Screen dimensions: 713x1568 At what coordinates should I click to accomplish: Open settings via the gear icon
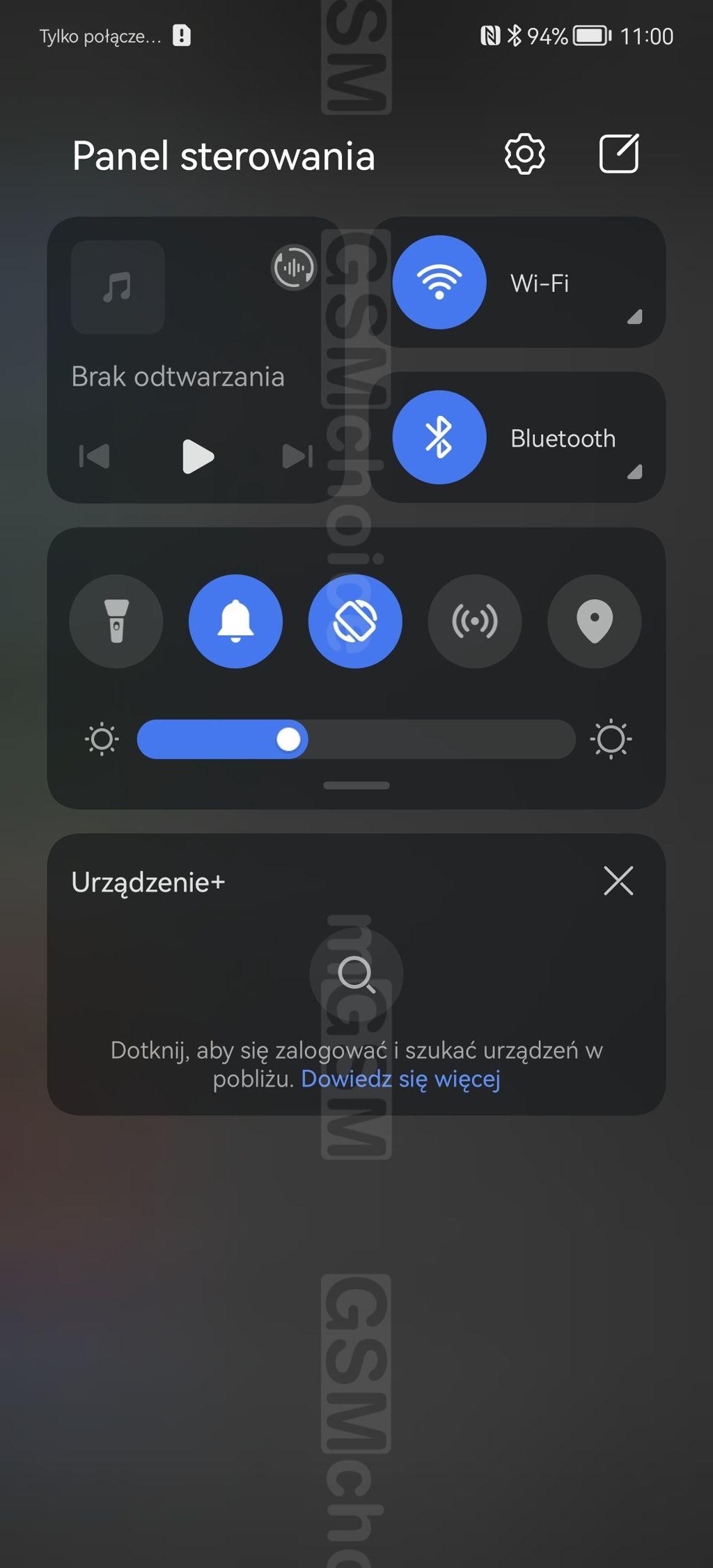524,154
